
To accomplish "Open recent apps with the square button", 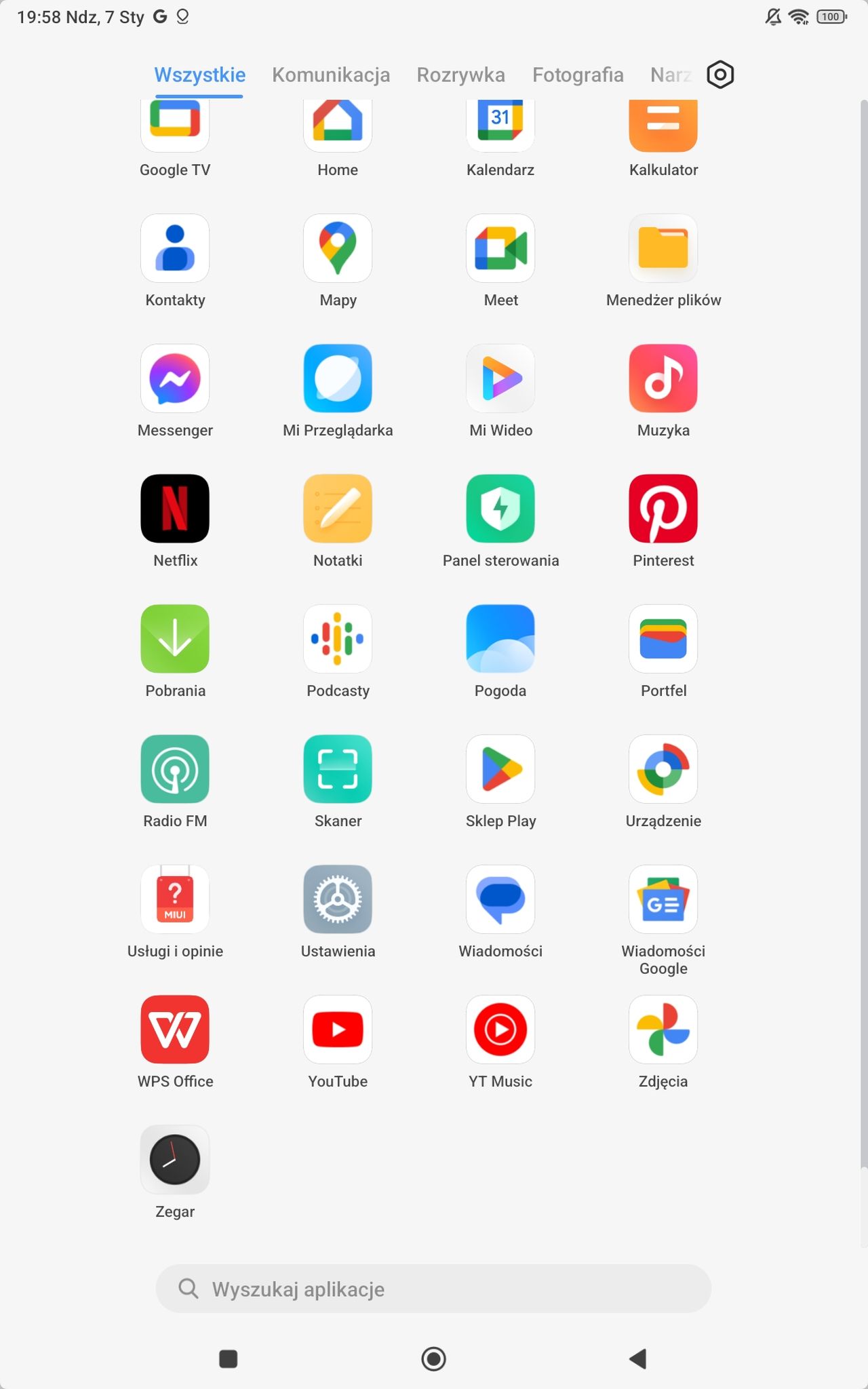I will click(x=229, y=1358).
